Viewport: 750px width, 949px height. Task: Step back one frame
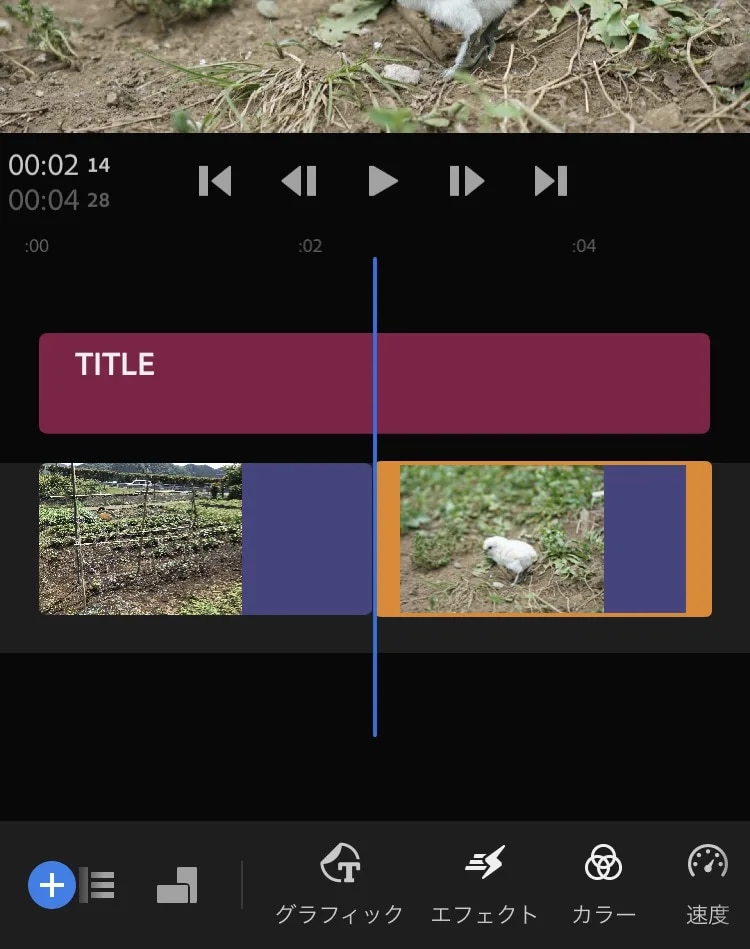[x=298, y=181]
